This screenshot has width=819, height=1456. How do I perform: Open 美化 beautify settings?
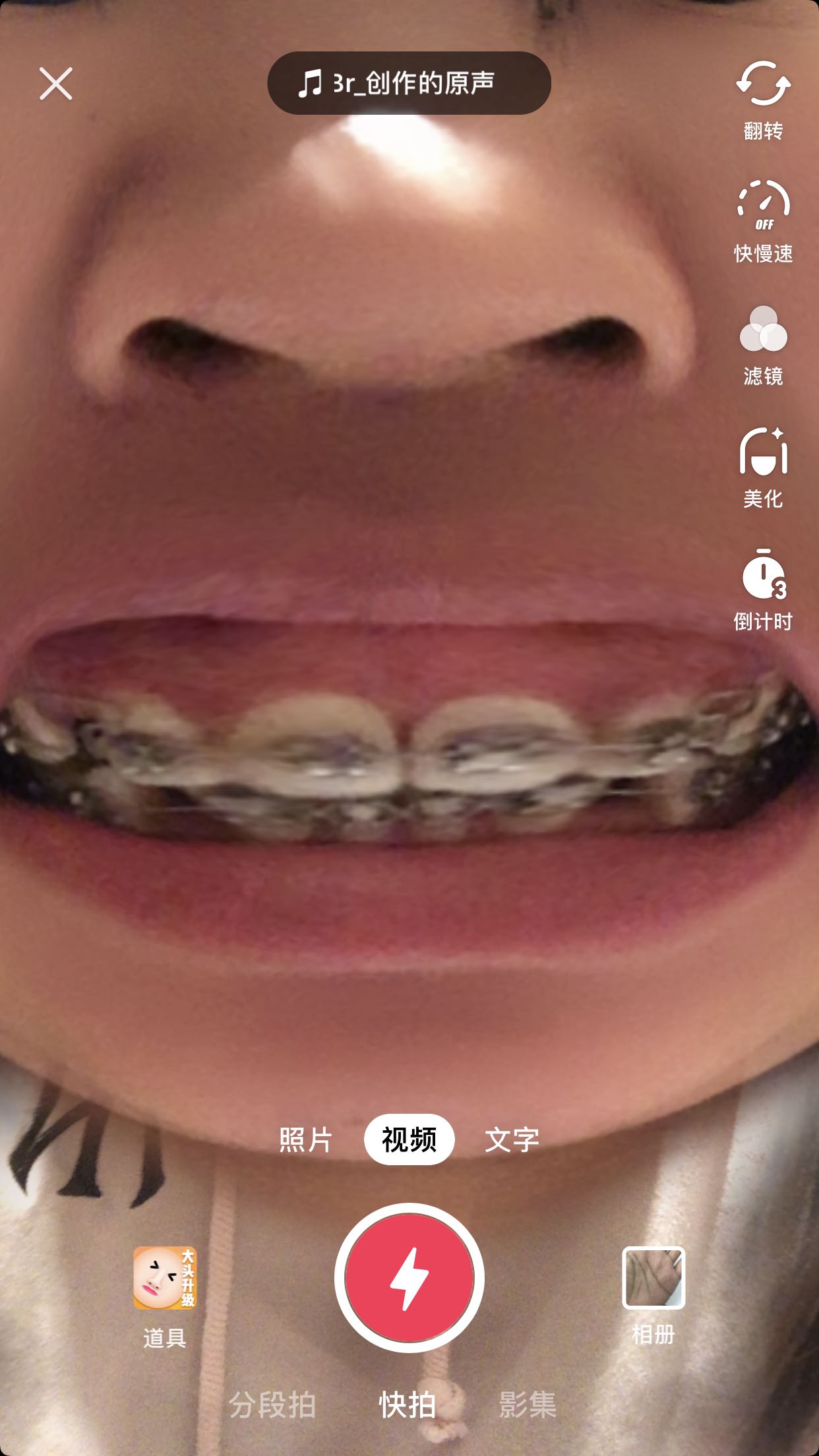(x=763, y=467)
